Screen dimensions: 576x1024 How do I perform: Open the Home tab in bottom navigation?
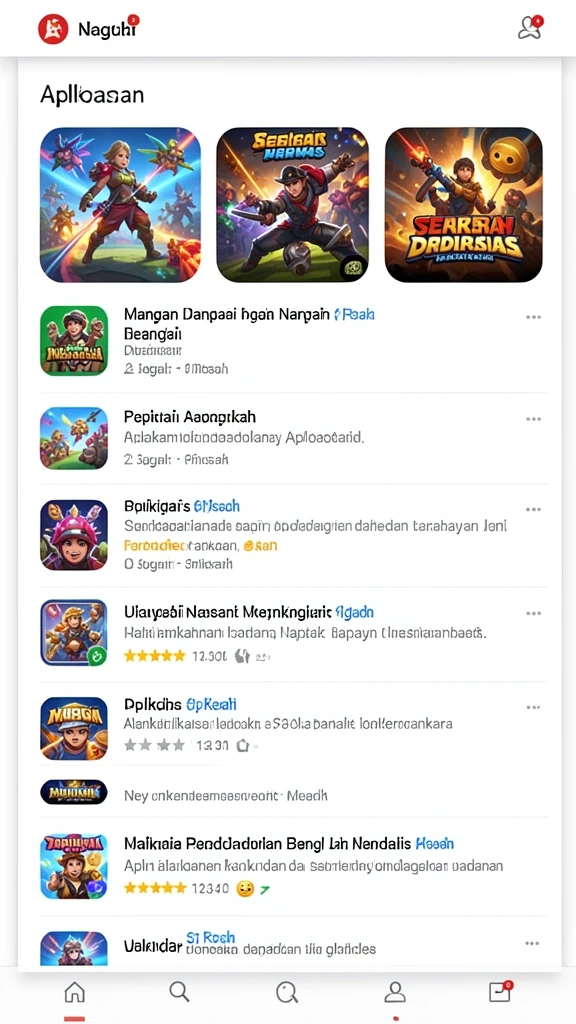click(74, 993)
